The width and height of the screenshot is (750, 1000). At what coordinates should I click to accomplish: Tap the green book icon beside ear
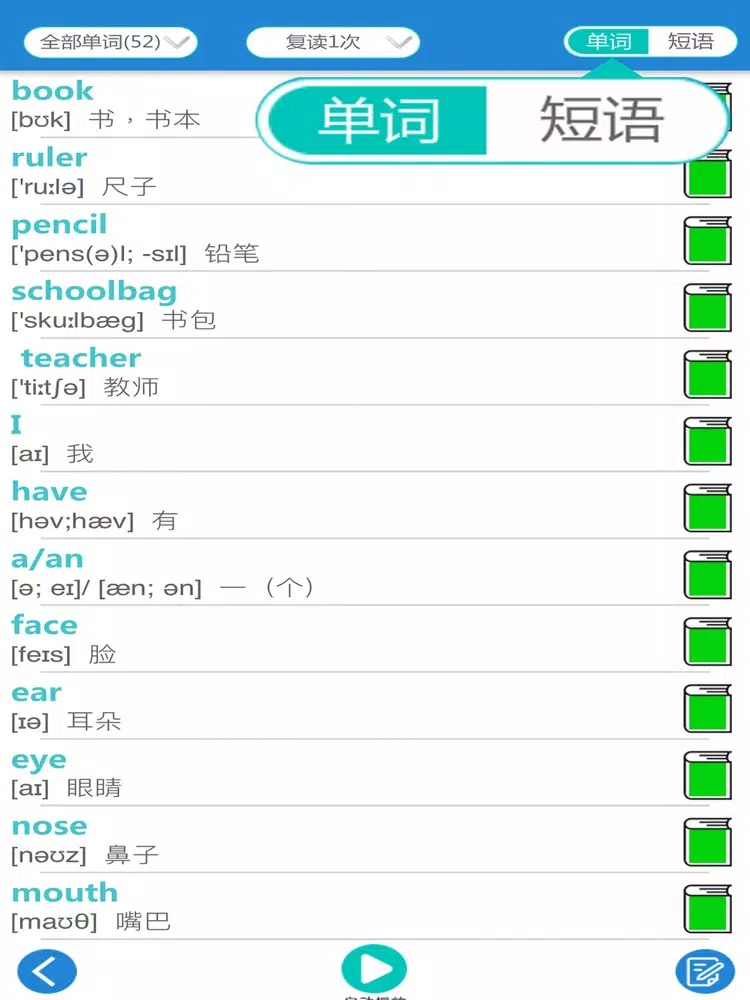click(707, 709)
